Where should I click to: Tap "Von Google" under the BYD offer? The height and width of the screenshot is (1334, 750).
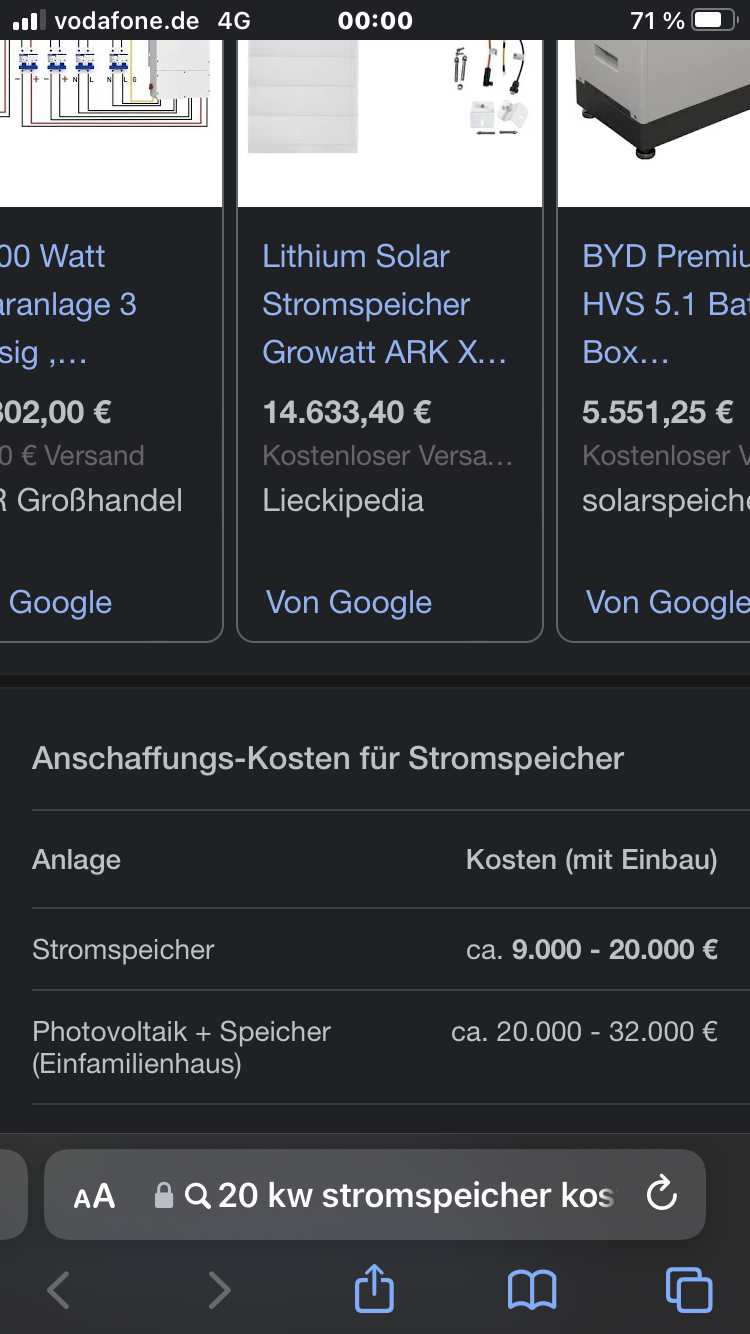[667, 602]
